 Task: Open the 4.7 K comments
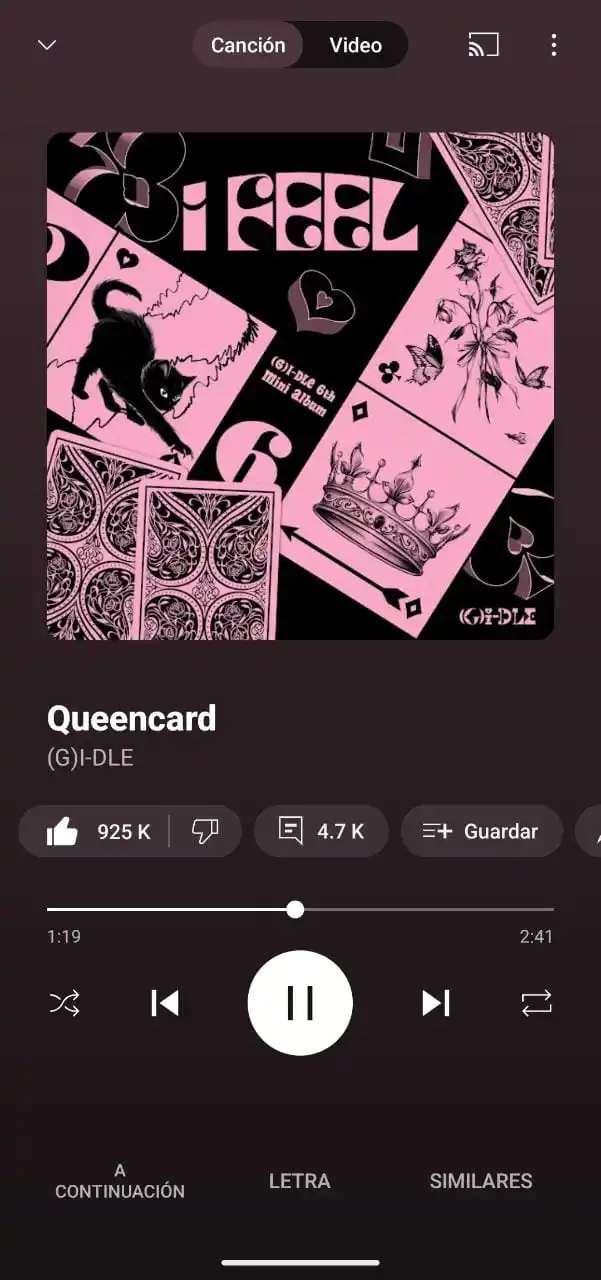pos(321,831)
